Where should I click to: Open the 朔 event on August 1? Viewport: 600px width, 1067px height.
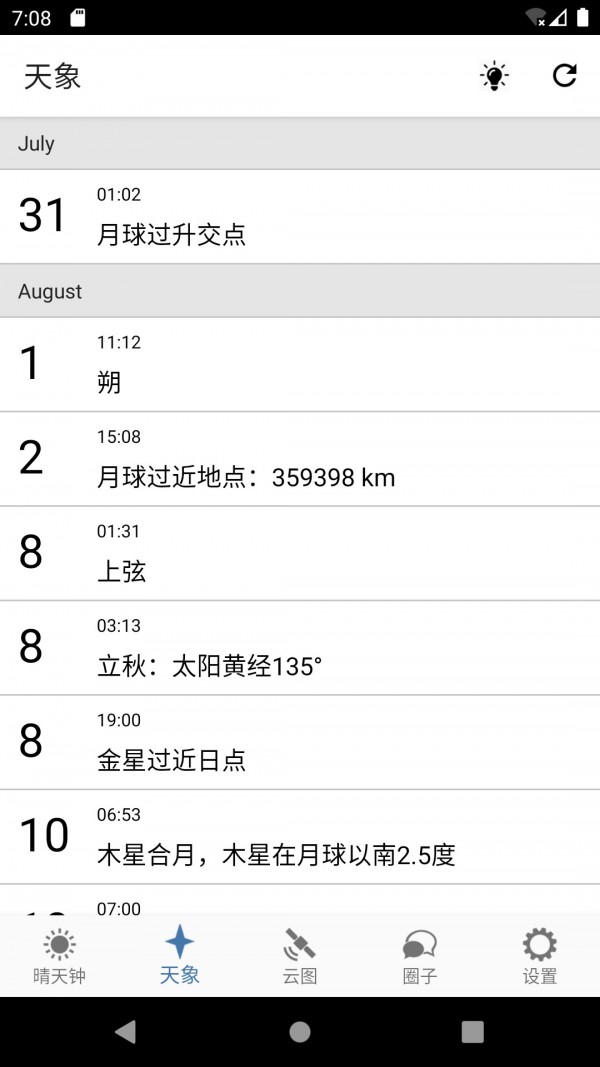point(300,365)
